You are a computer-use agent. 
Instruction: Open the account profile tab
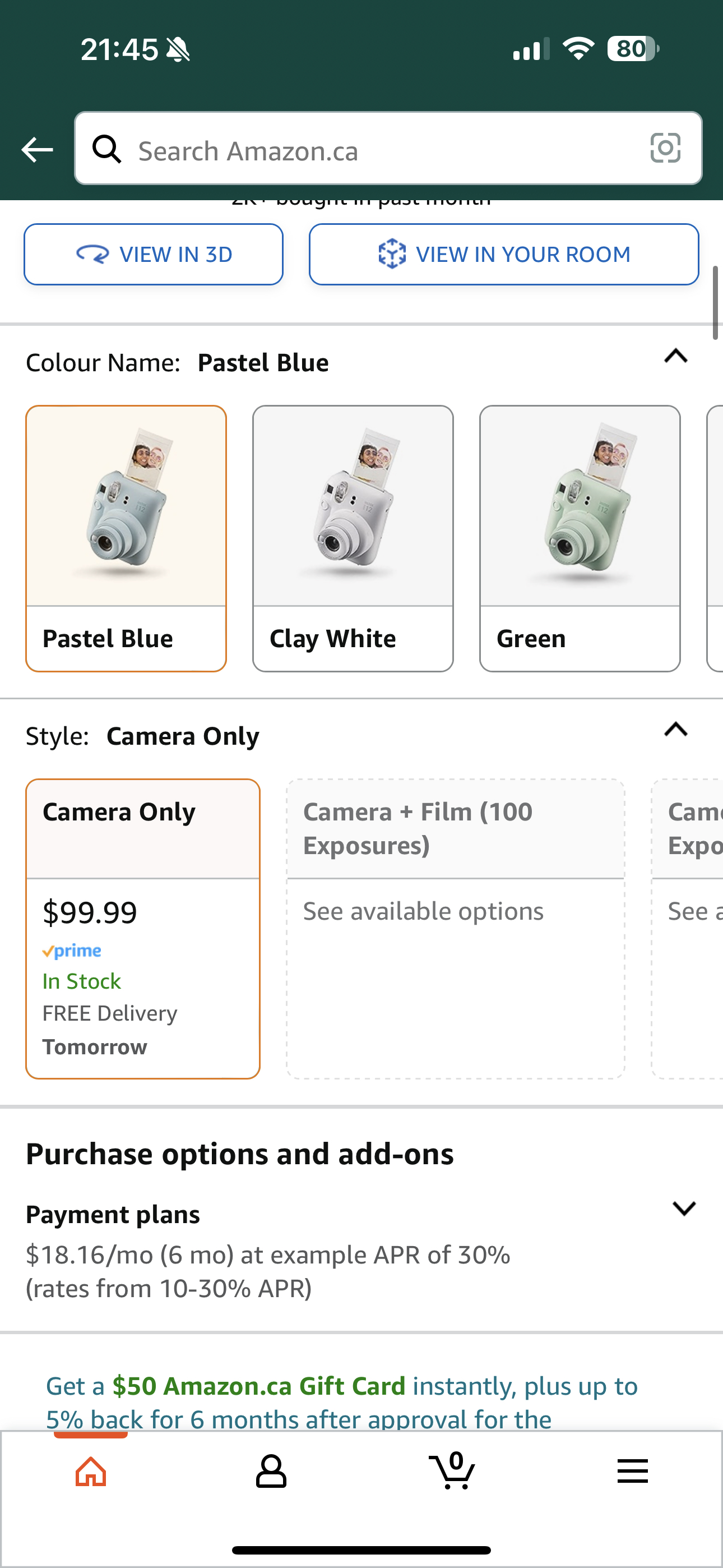[271, 1472]
